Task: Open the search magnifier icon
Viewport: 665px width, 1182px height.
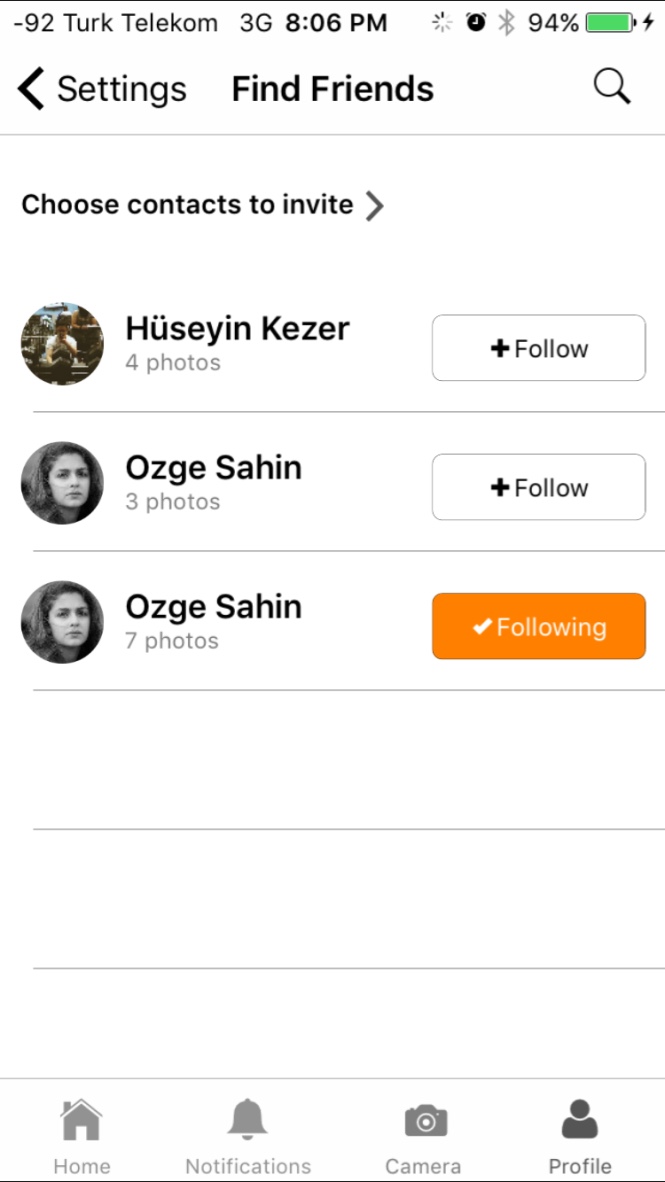Action: click(612, 87)
